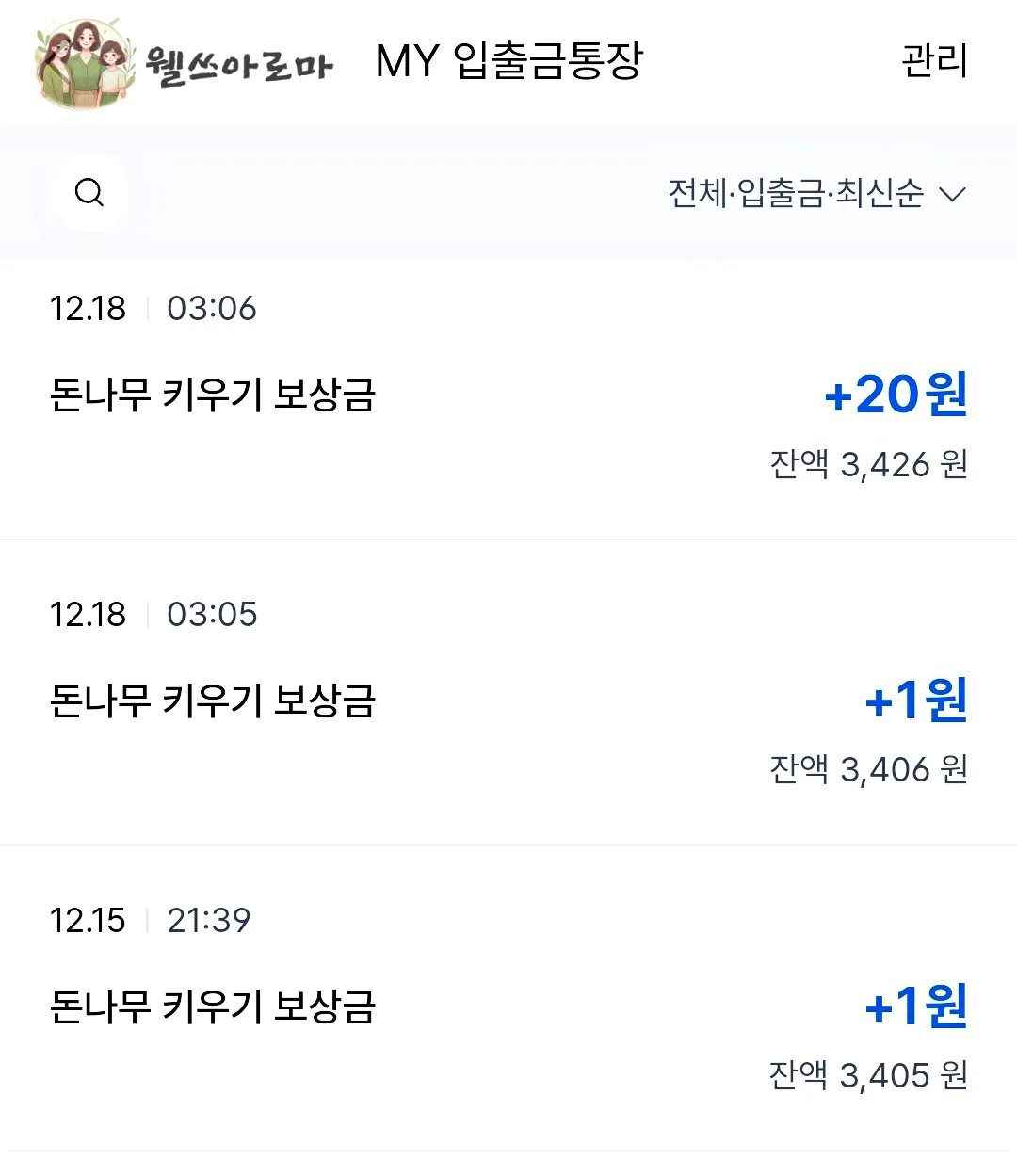Open the 전체·입출금·최신순 filter dropdown

point(815,192)
